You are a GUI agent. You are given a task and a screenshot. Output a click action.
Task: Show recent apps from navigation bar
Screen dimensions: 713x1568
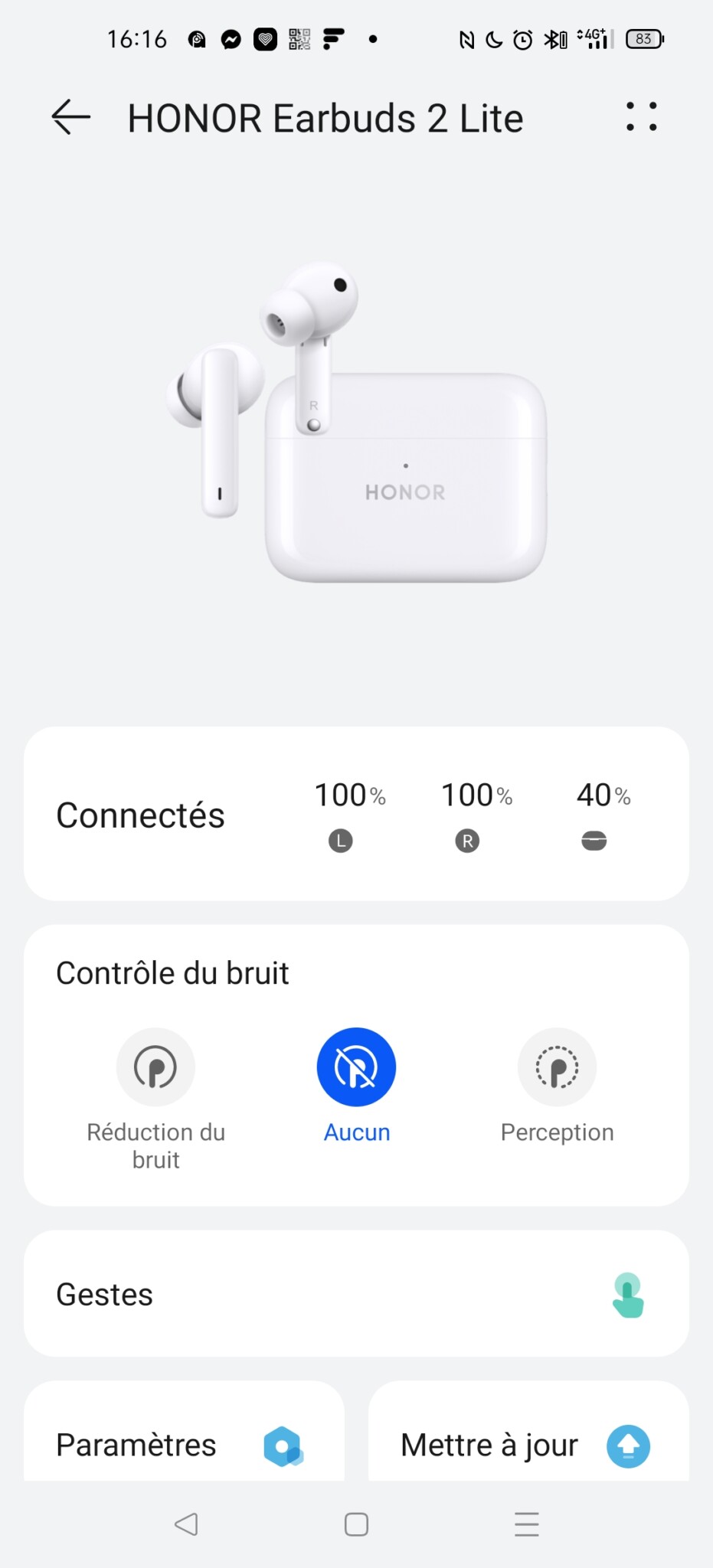coord(527,1524)
